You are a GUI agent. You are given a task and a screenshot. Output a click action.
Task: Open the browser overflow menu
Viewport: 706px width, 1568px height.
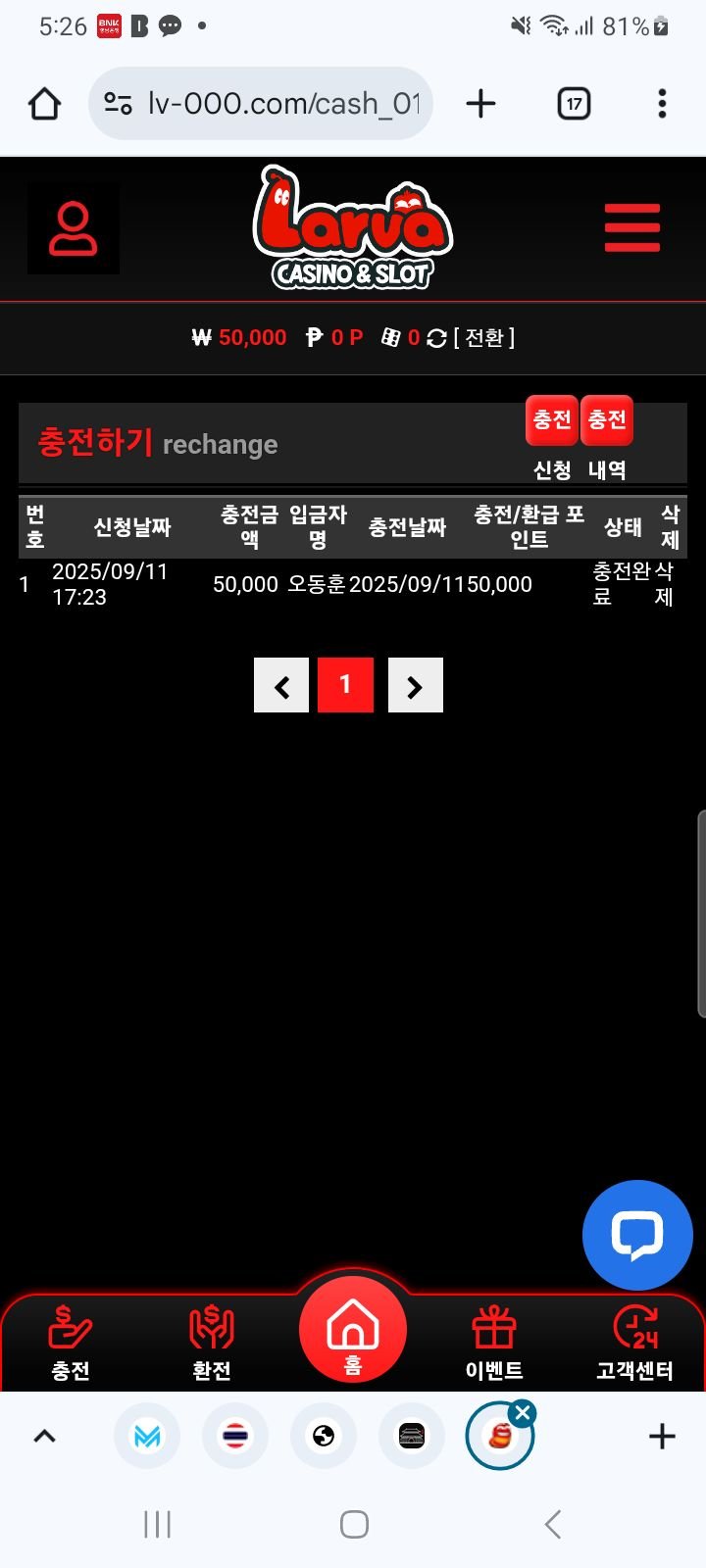point(663,103)
